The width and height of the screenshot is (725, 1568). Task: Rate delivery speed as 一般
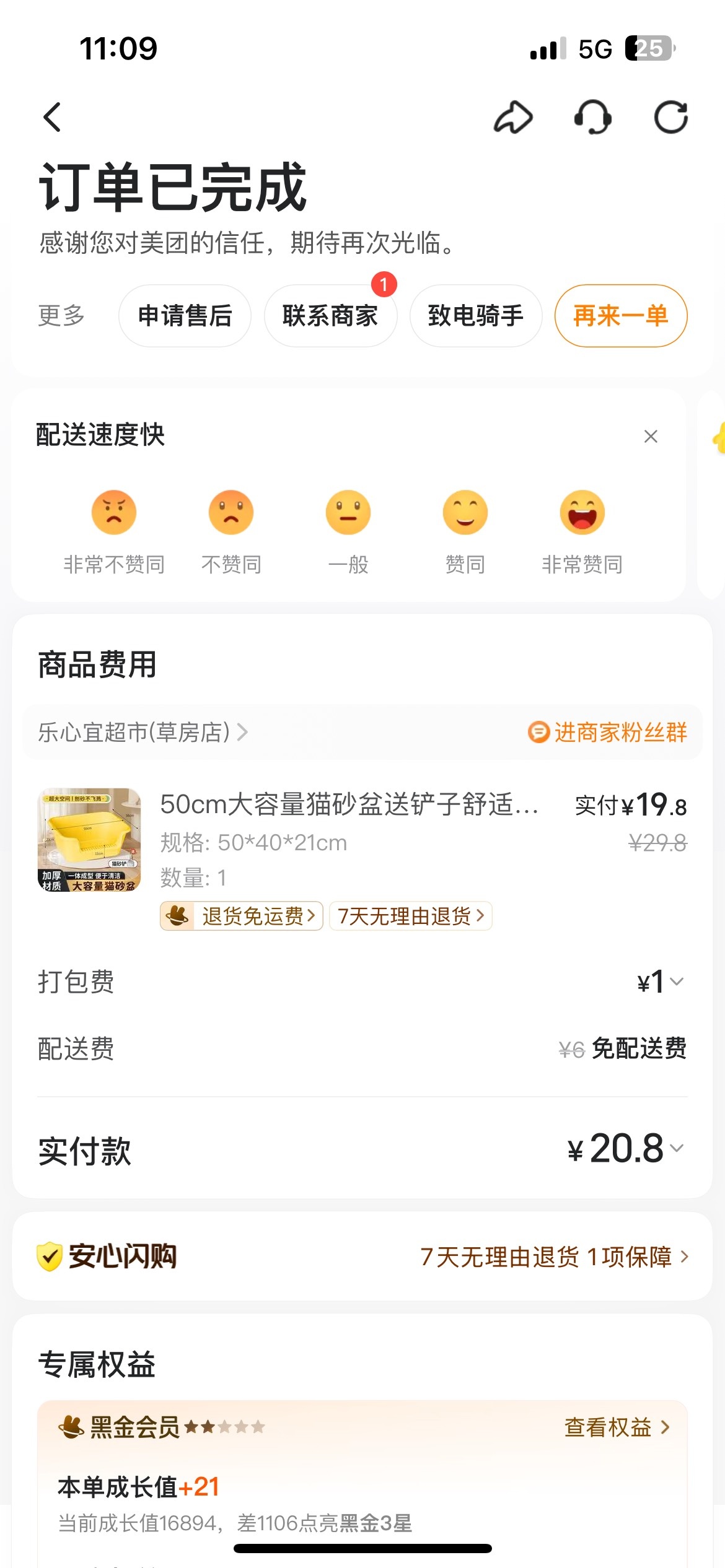click(x=348, y=513)
